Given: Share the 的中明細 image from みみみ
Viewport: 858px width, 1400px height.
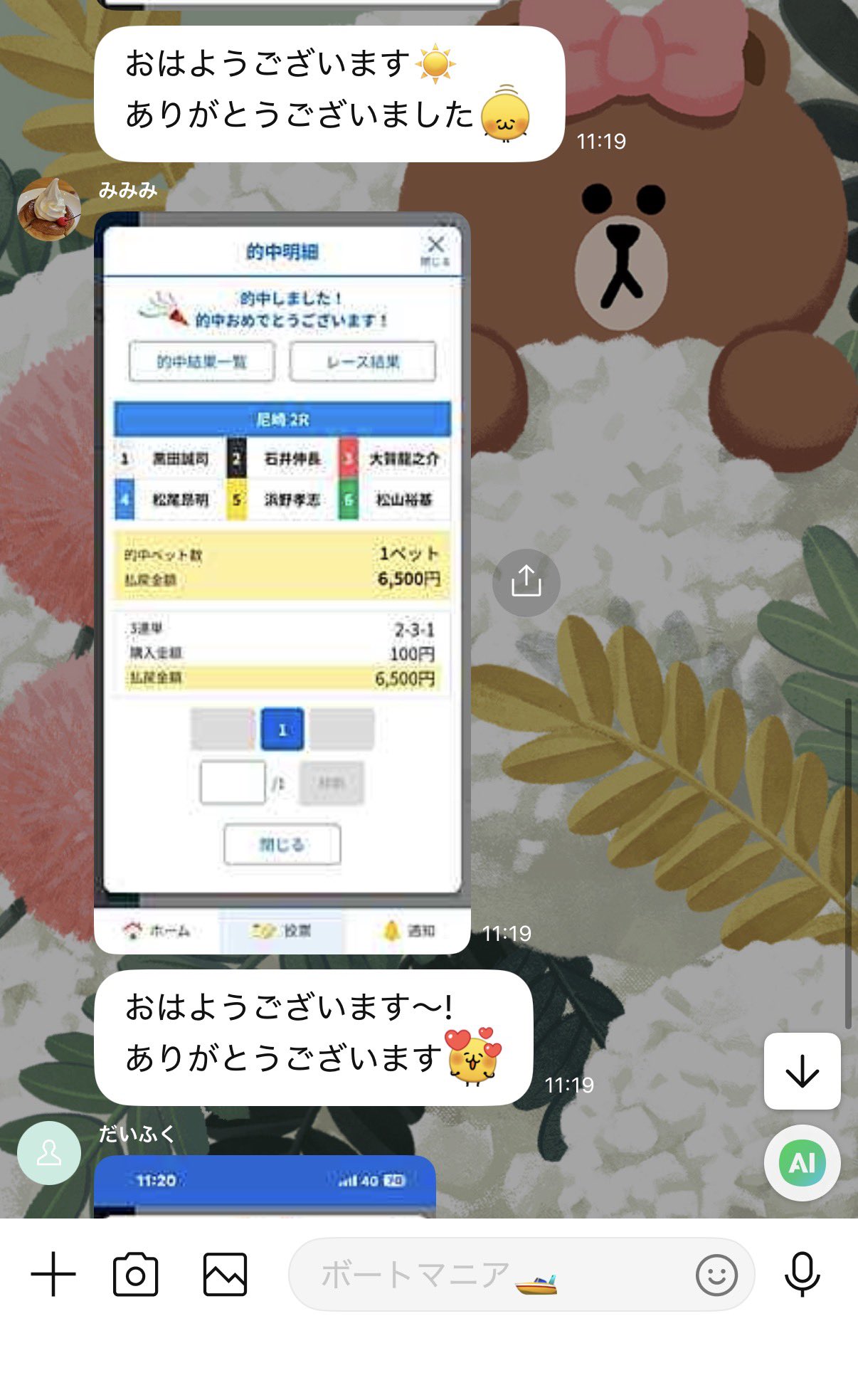Looking at the screenshot, I should coord(526,582).
